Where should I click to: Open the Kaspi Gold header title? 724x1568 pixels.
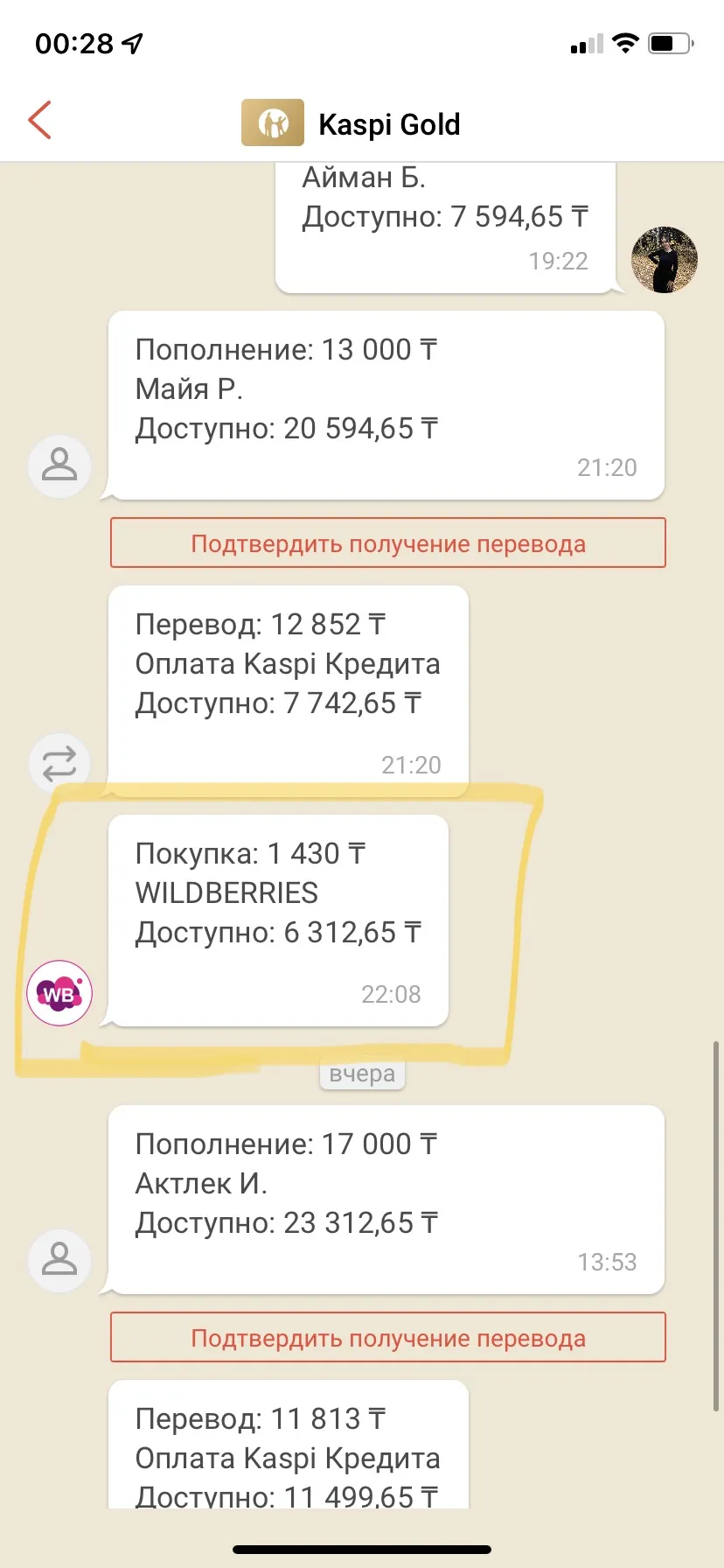coord(389,124)
